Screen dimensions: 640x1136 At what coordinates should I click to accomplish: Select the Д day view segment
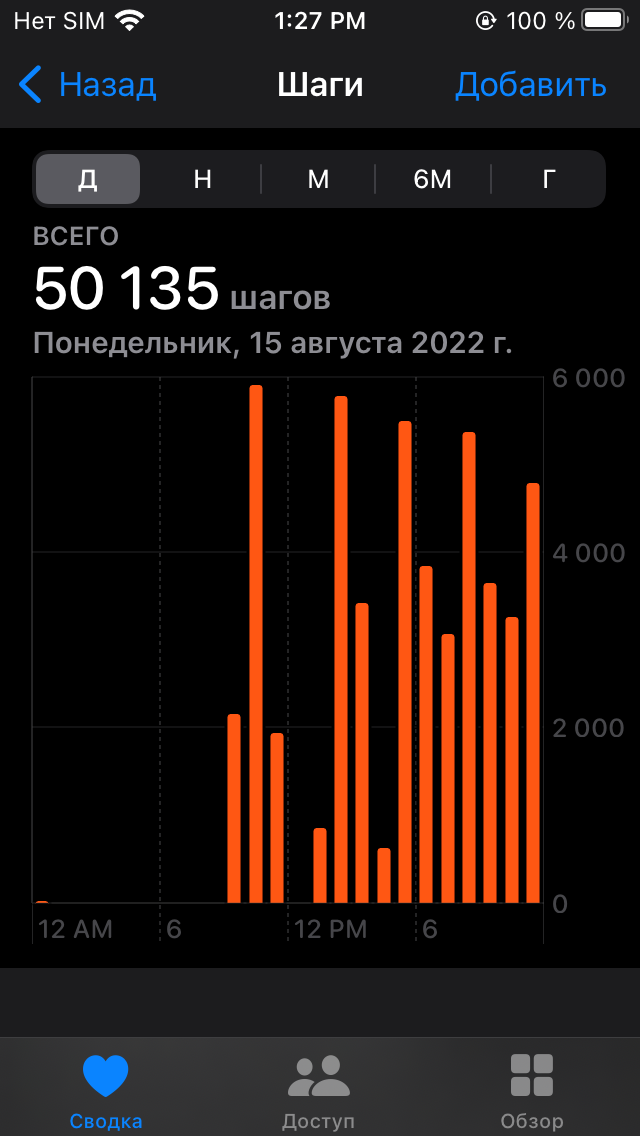click(88, 179)
